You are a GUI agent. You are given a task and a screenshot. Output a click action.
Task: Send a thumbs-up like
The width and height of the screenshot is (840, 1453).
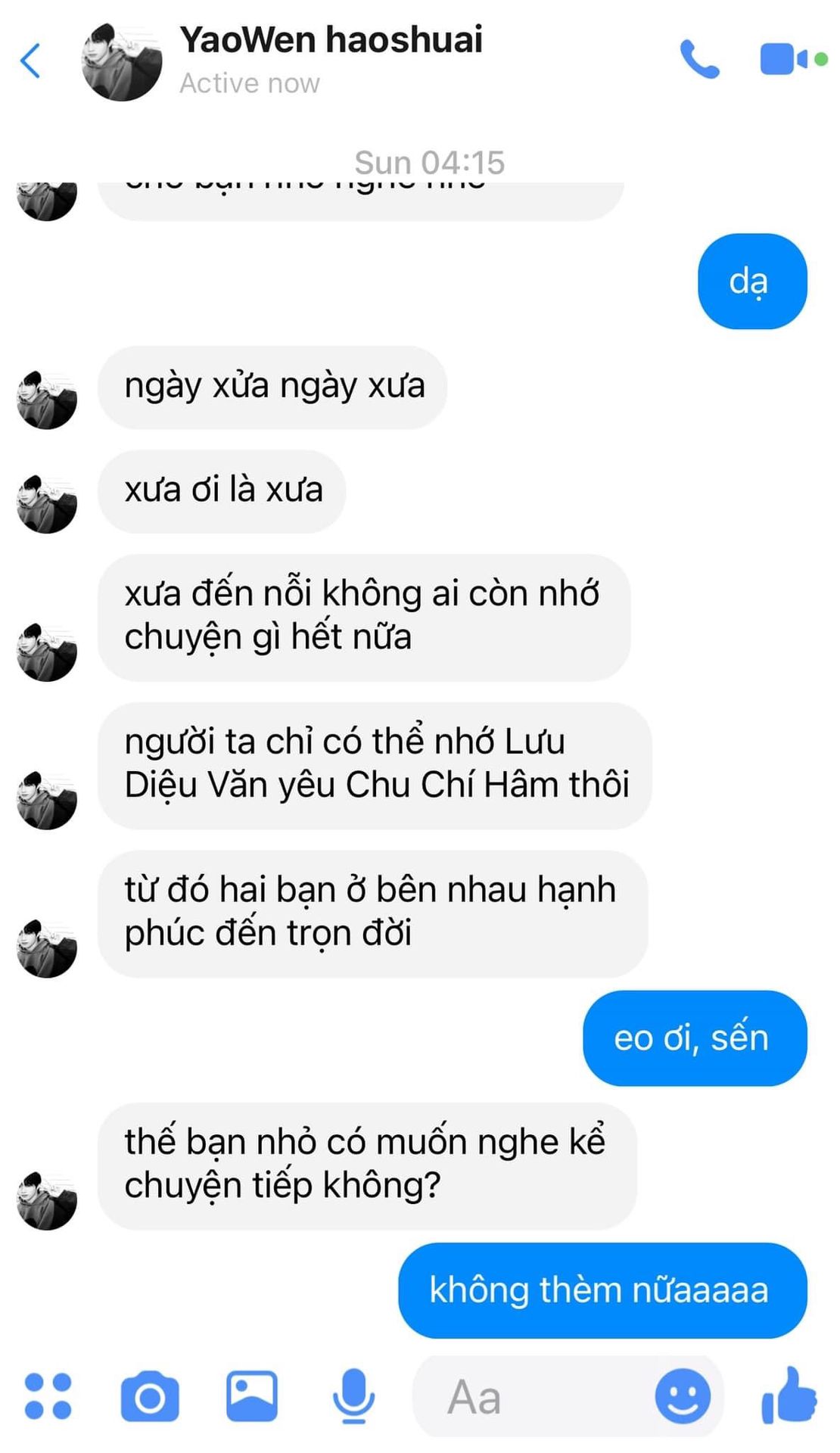789,1395
